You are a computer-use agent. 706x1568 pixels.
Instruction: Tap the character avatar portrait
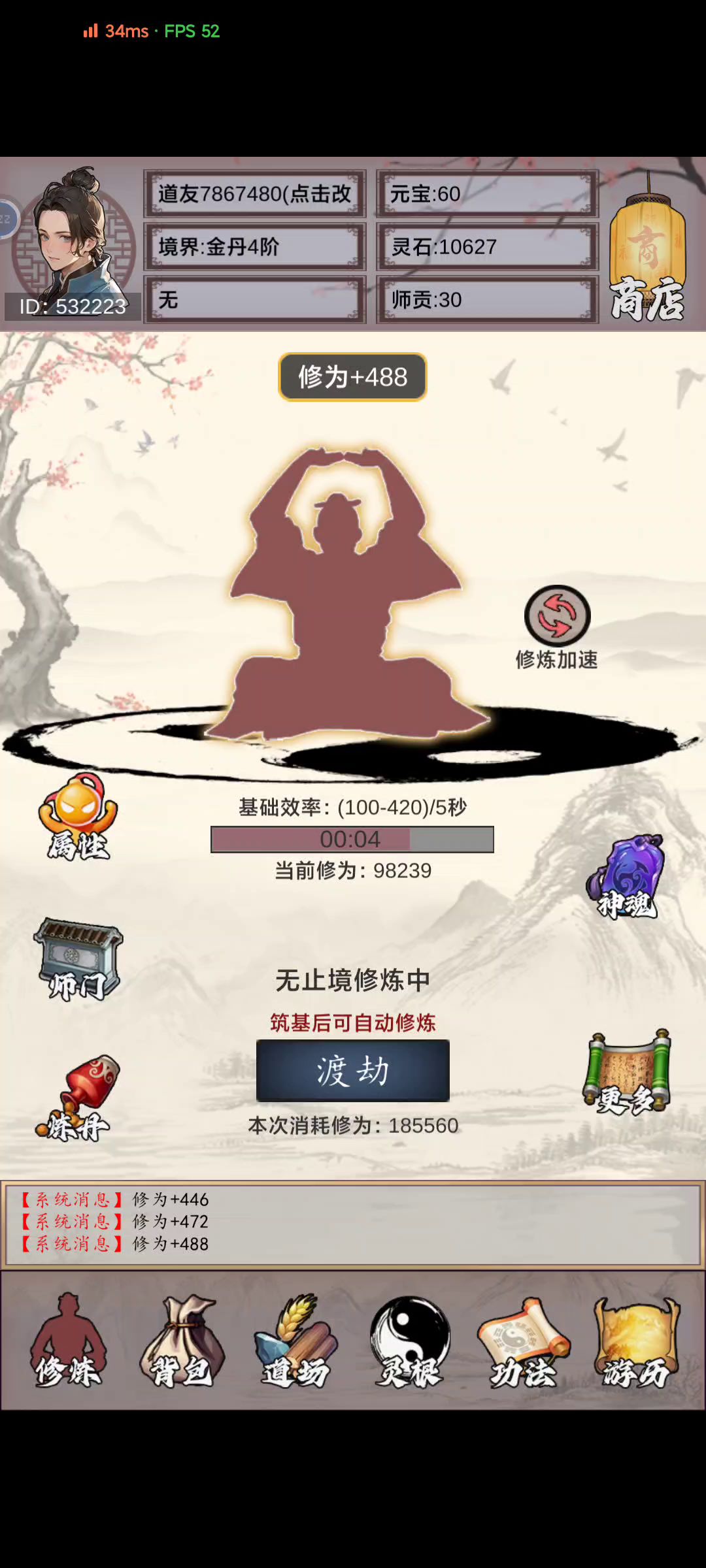click(74, 235)
